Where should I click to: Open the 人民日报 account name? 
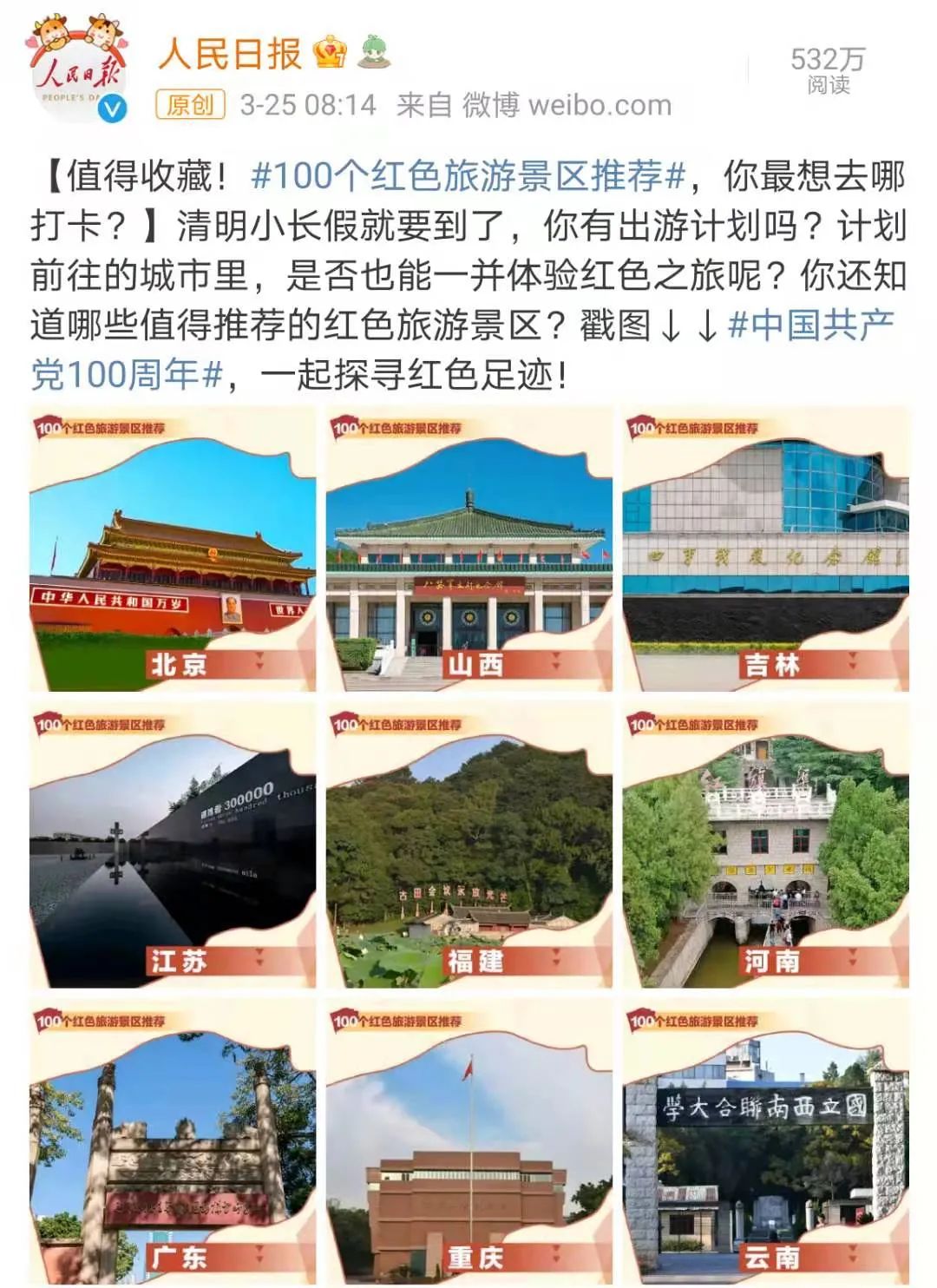click(230, 55)
